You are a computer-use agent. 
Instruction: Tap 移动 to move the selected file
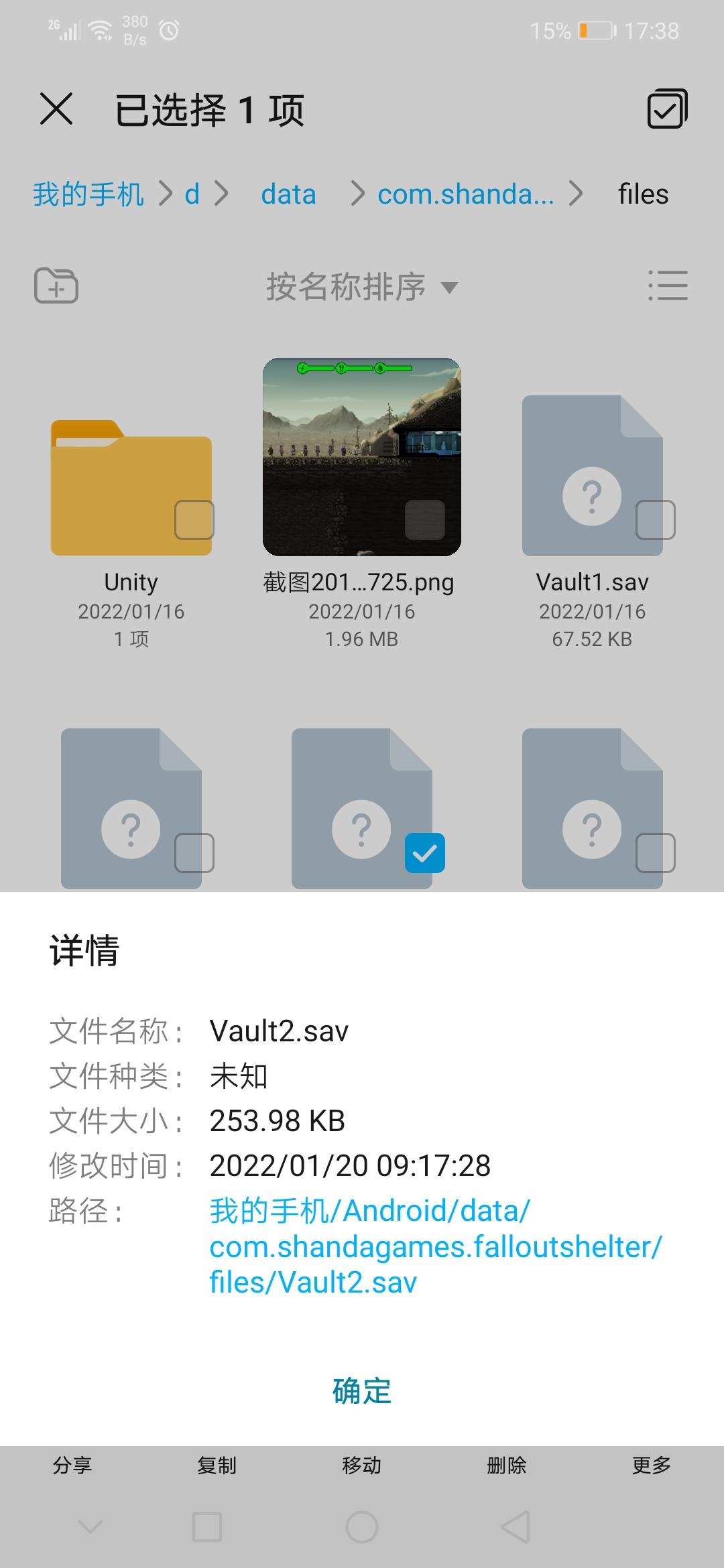361,1465
